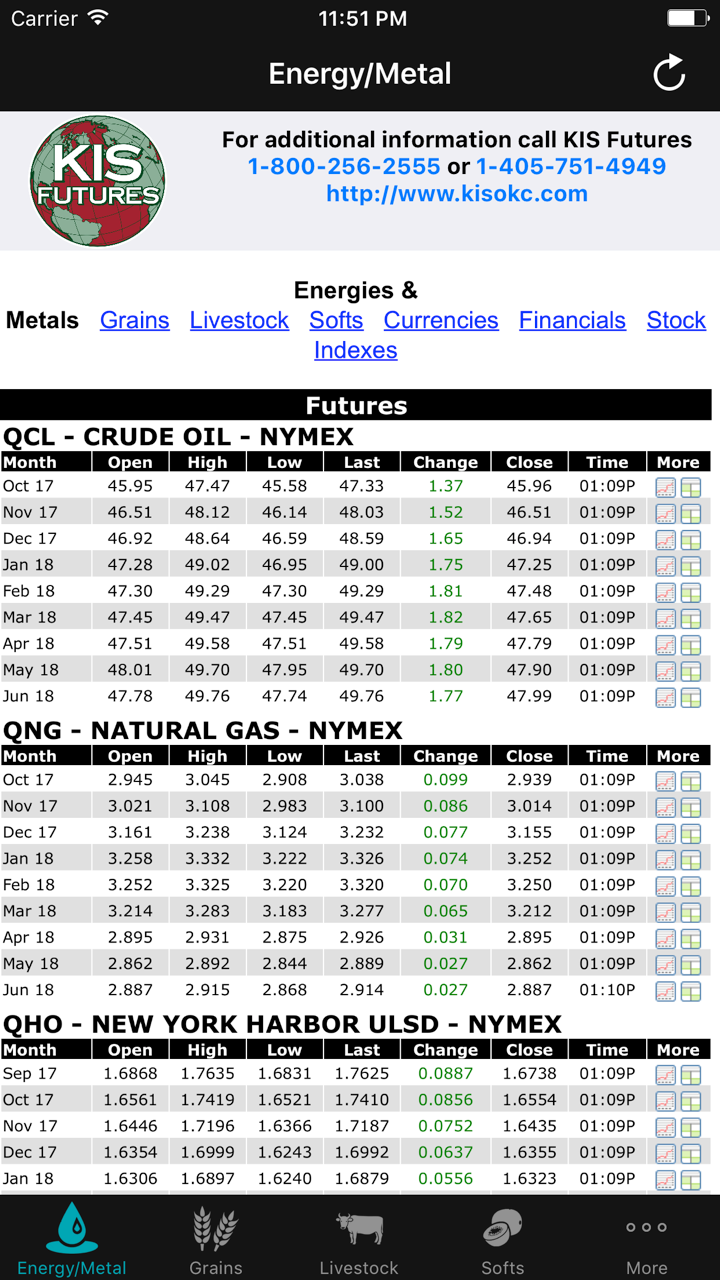Open the Grains link
The width and height of the screenshot is (720, 1280).
click(x=135, y=320)
